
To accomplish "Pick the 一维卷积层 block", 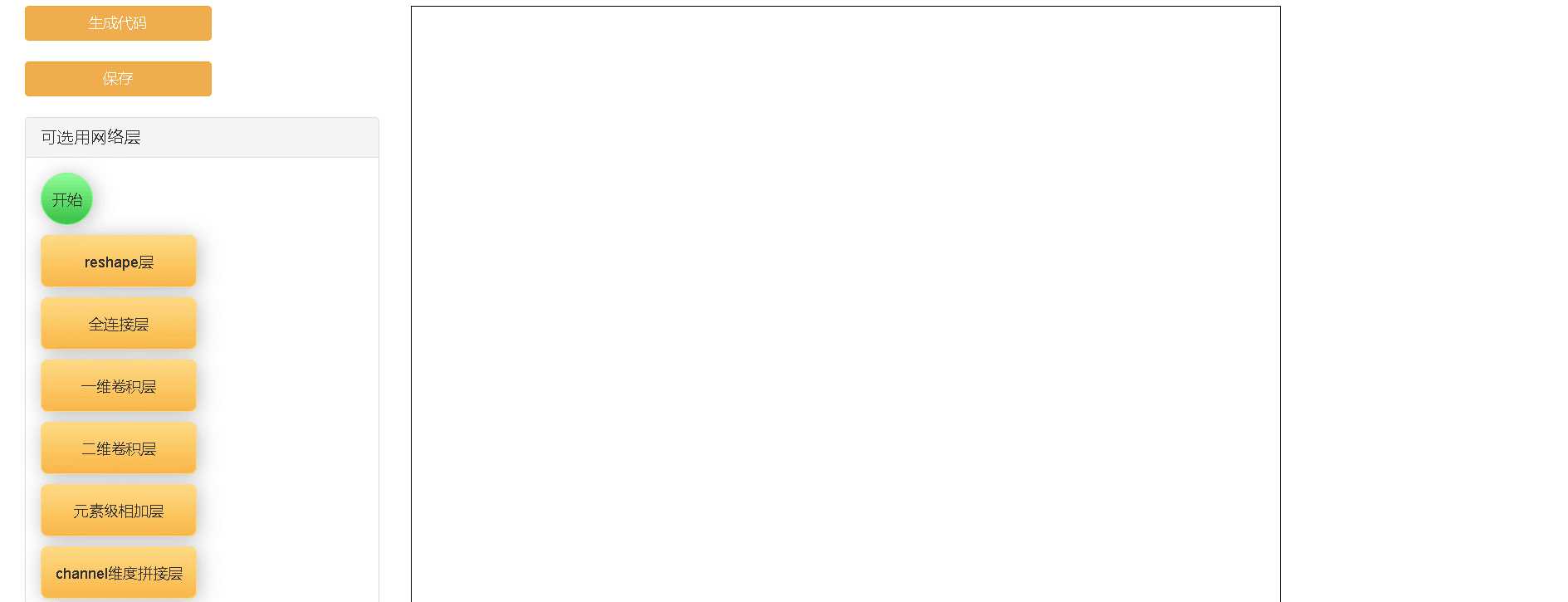I will pos(119,386).
